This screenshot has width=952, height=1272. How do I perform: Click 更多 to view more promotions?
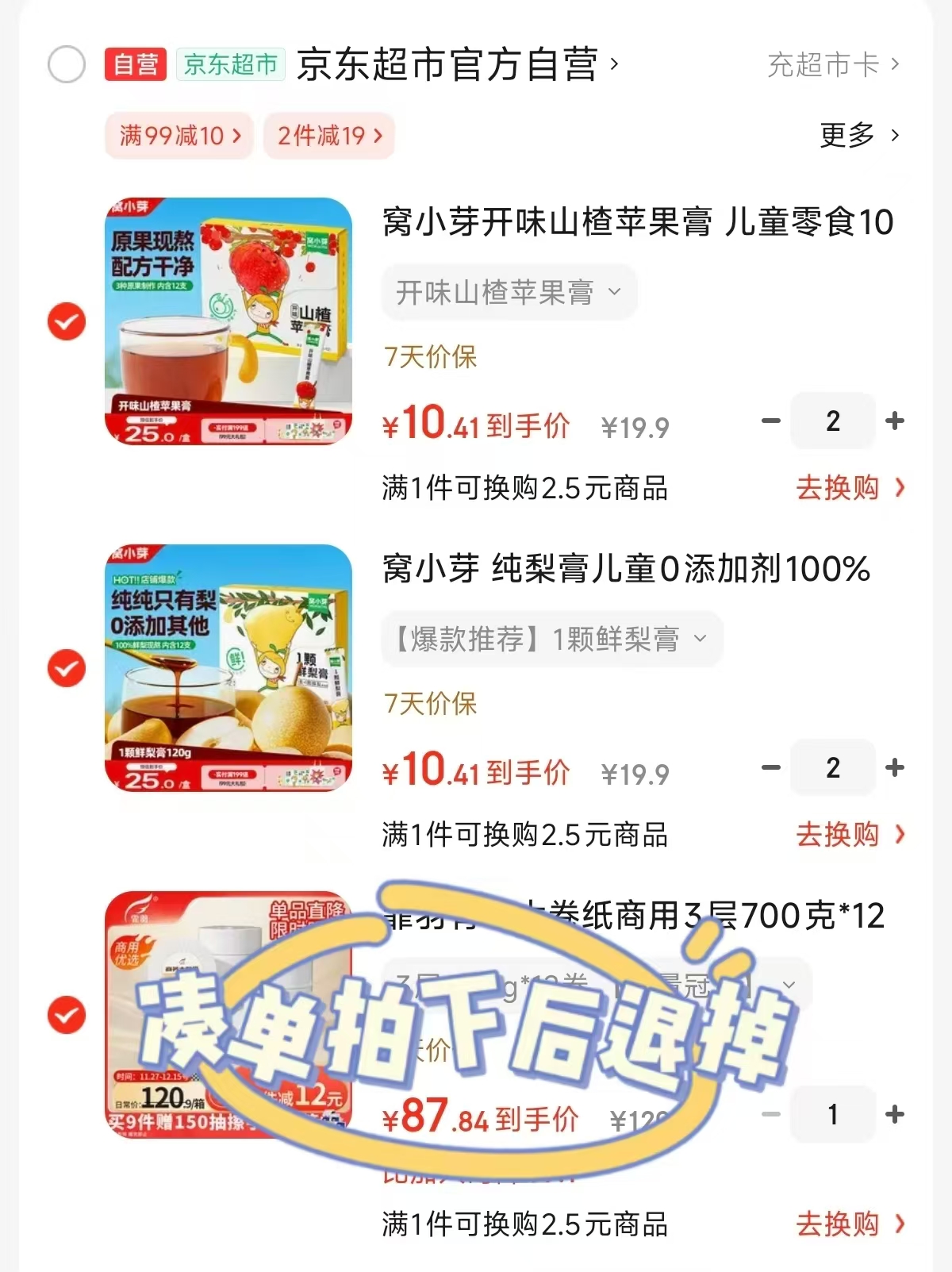(857, 136)
